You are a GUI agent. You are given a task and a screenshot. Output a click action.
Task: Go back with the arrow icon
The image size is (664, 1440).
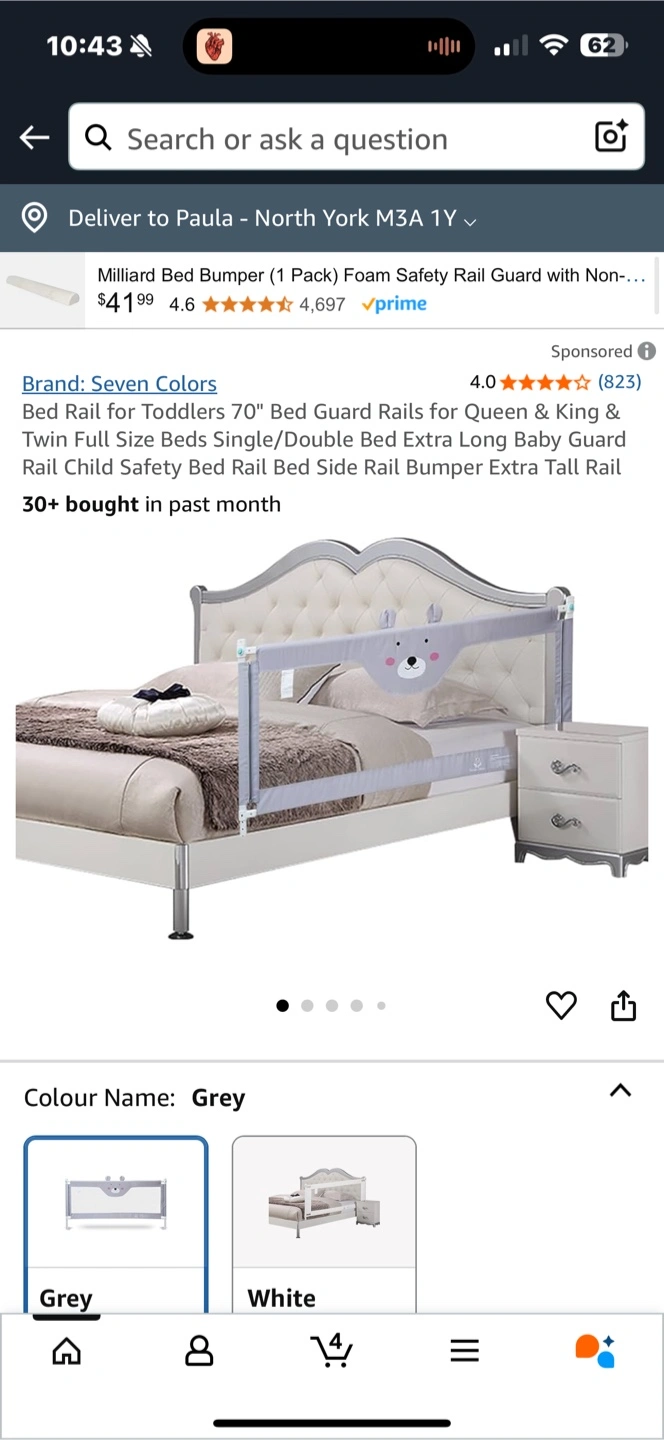tap(34, 138)
